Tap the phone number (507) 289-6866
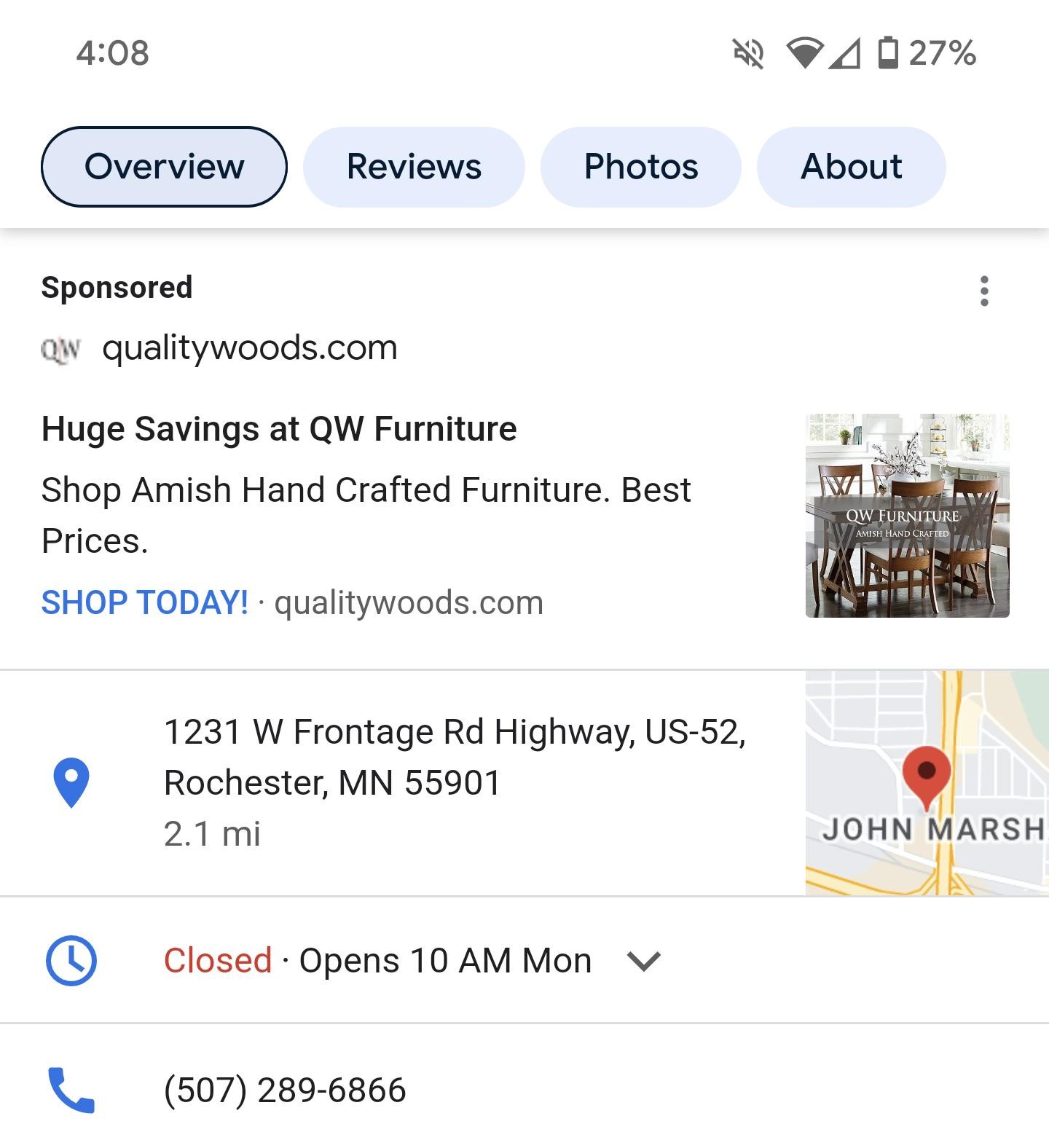This screenshot has width=1049, height=1148. pos(284,1090)
